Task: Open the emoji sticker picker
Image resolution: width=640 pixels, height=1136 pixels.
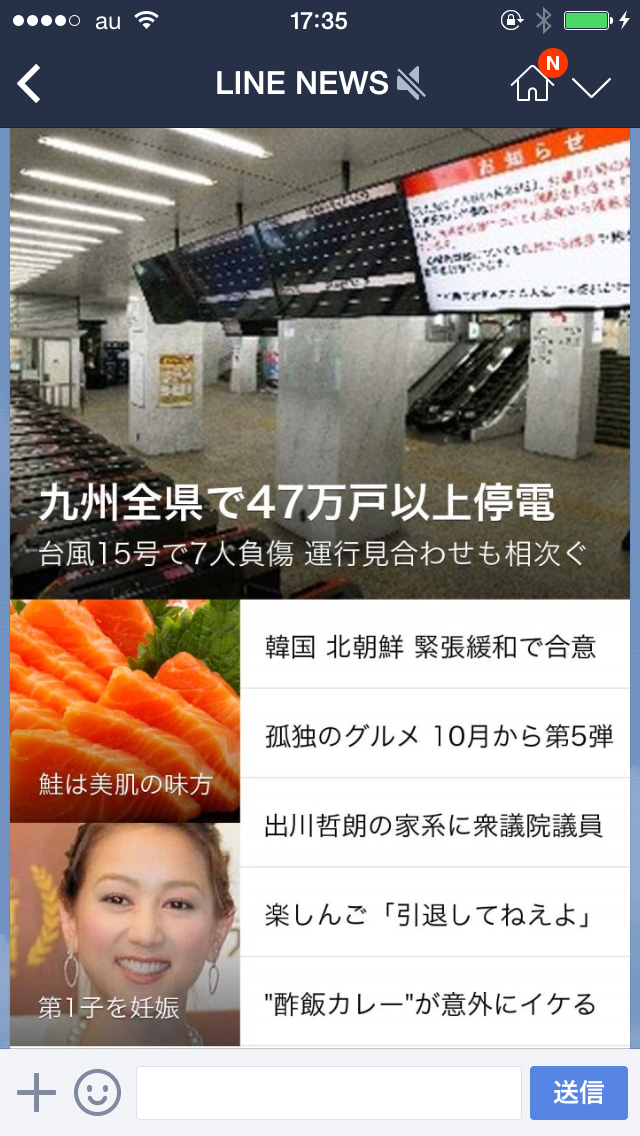Action: [97, 1092]
